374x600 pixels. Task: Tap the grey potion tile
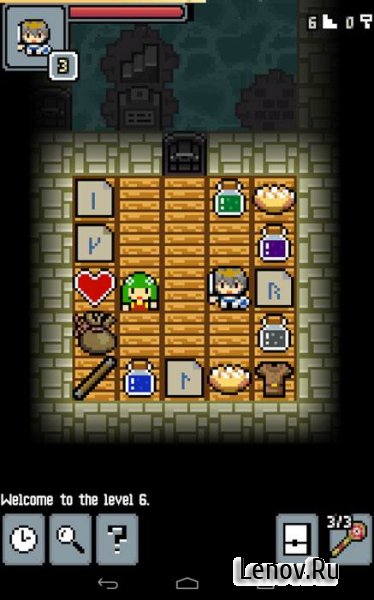click(x=274, y=333)
